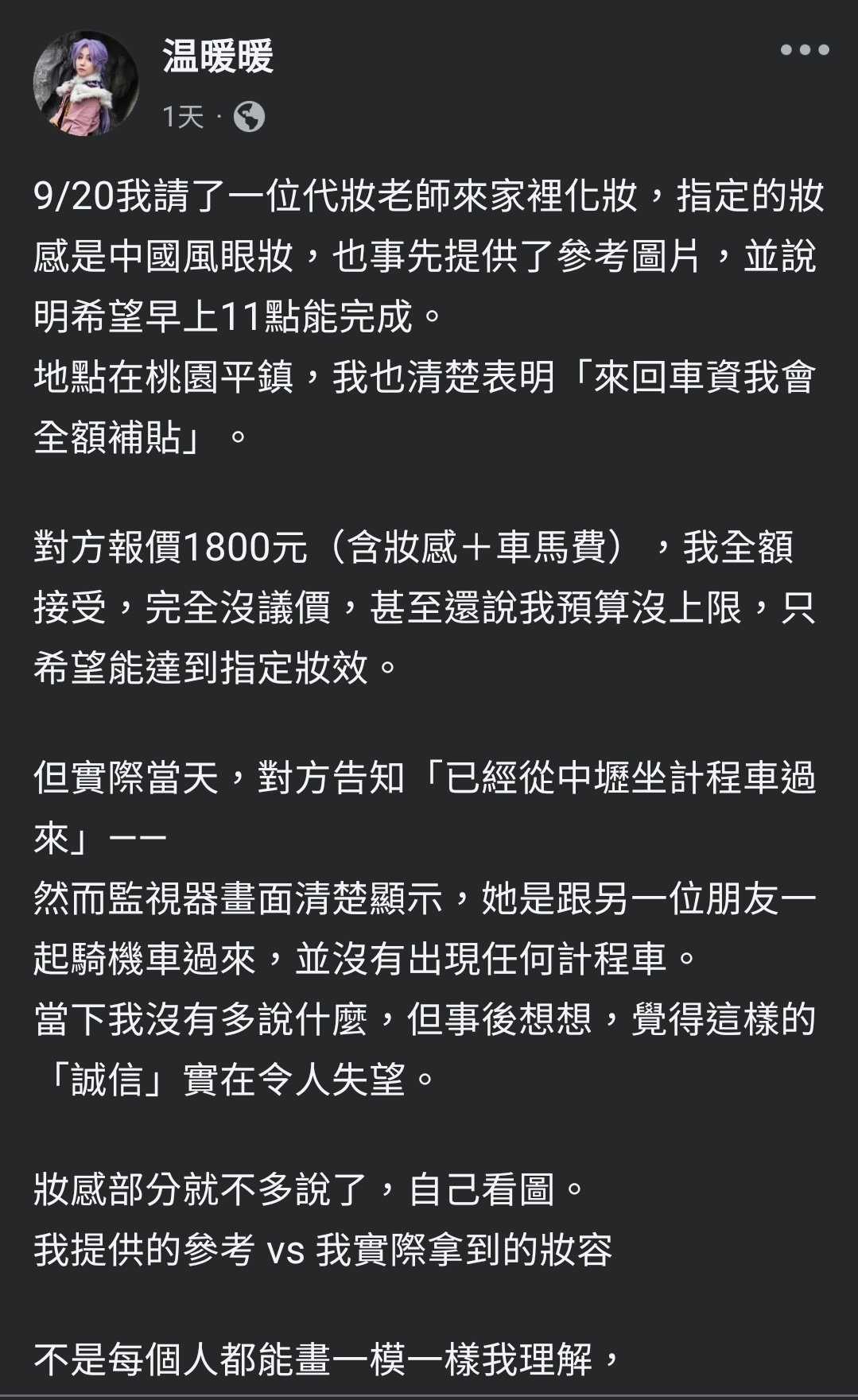This screenshot has height=1400, width=858.
Task: Check the post's public audience globe icon
Action: [249, 118]
